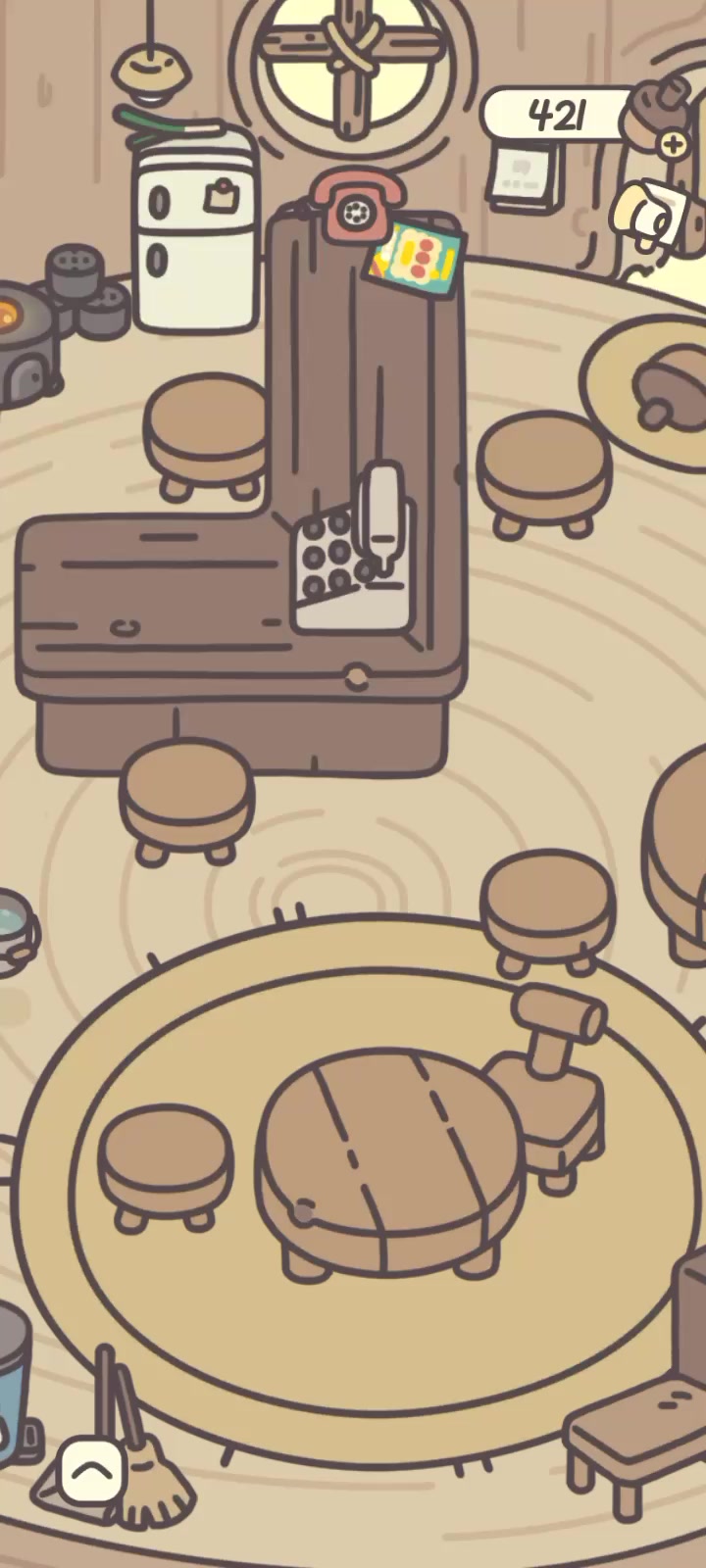The image size is (706, 1568).
Task: Tap the plus icon to add more cod
Action: click(673, 145)
